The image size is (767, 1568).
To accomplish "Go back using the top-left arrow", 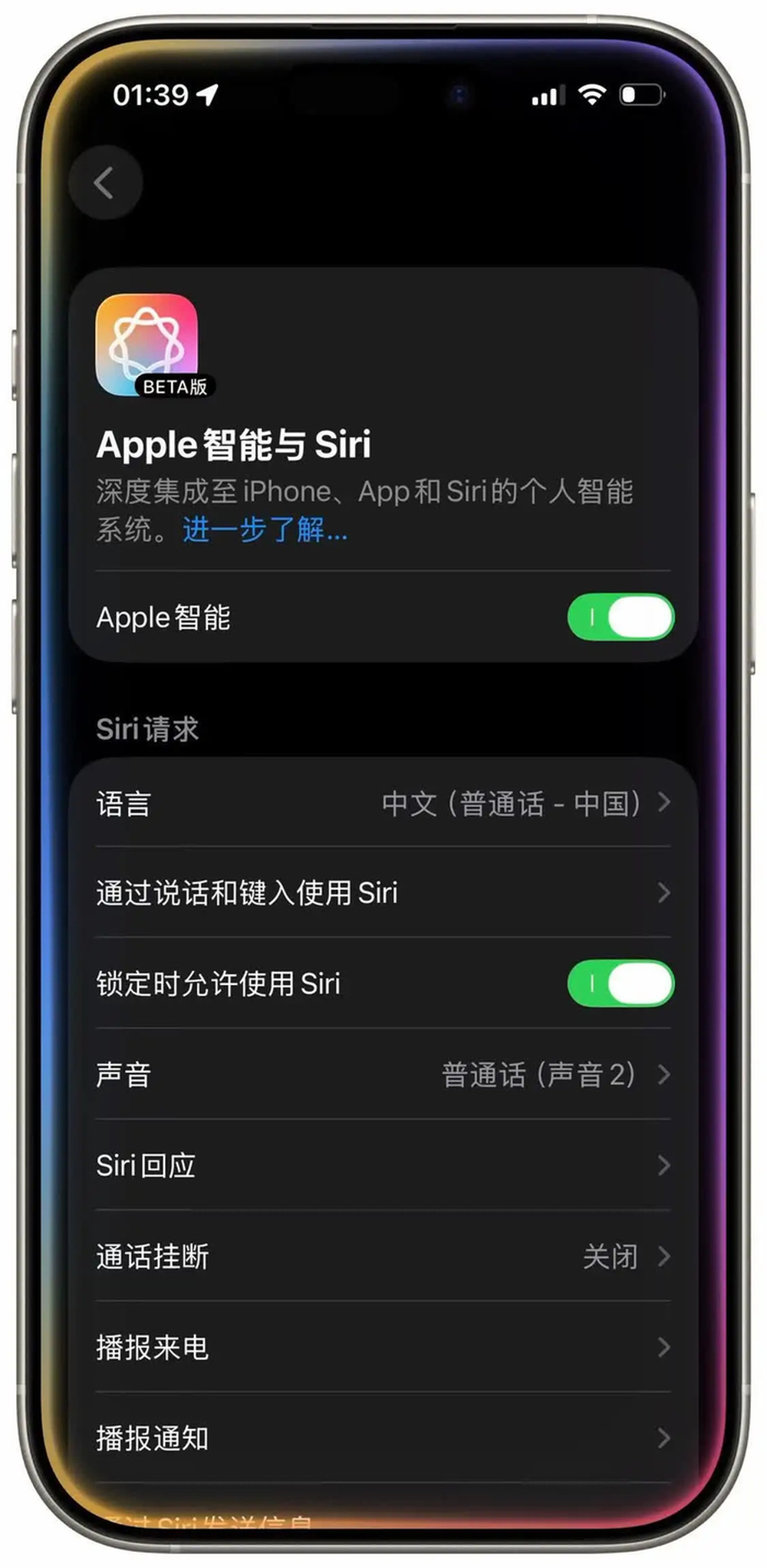I will (105, 183).
